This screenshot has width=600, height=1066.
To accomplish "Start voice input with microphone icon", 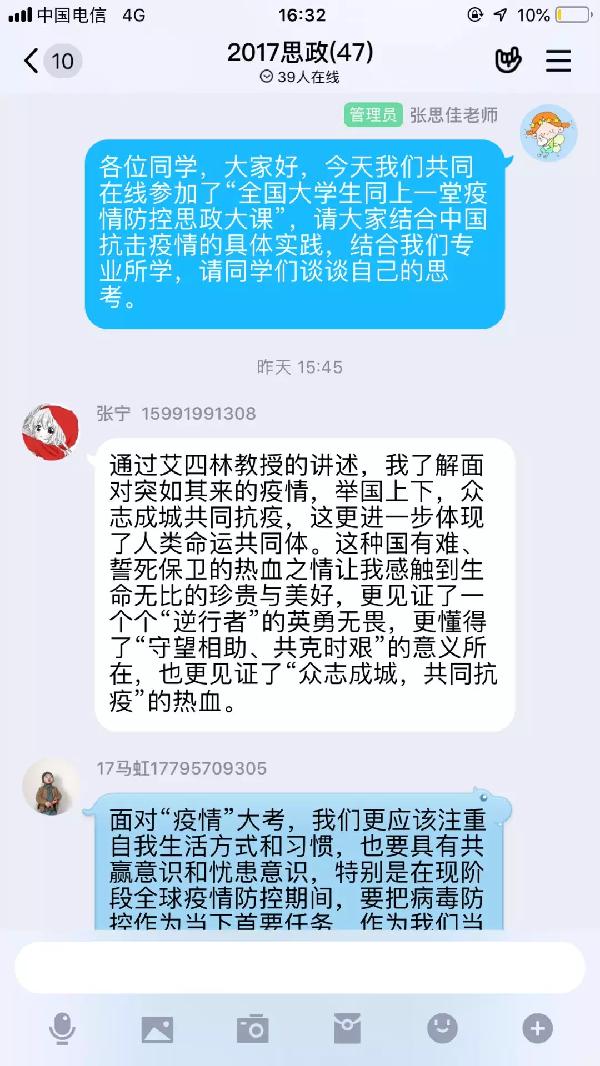I will click(x=62, y=1027).
